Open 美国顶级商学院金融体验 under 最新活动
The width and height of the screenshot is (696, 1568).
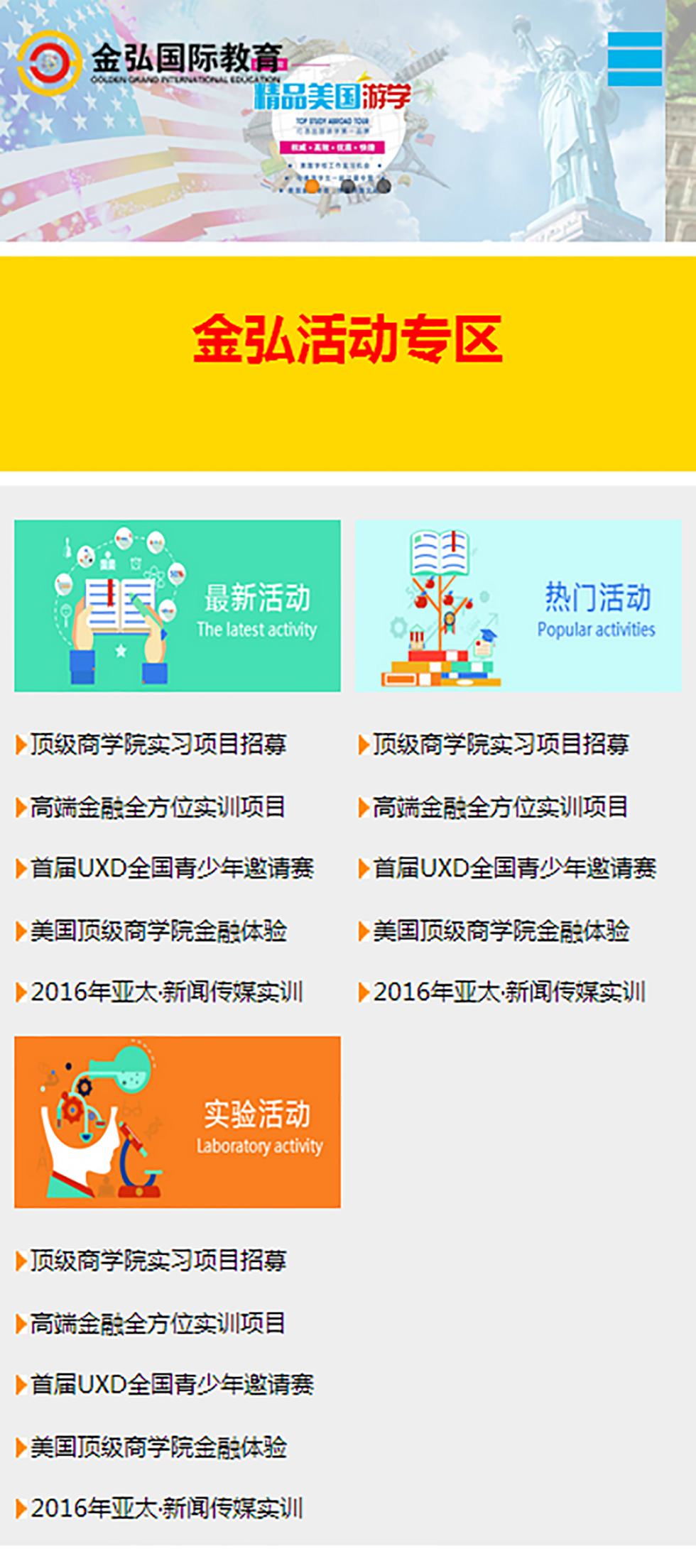[158, 931]
